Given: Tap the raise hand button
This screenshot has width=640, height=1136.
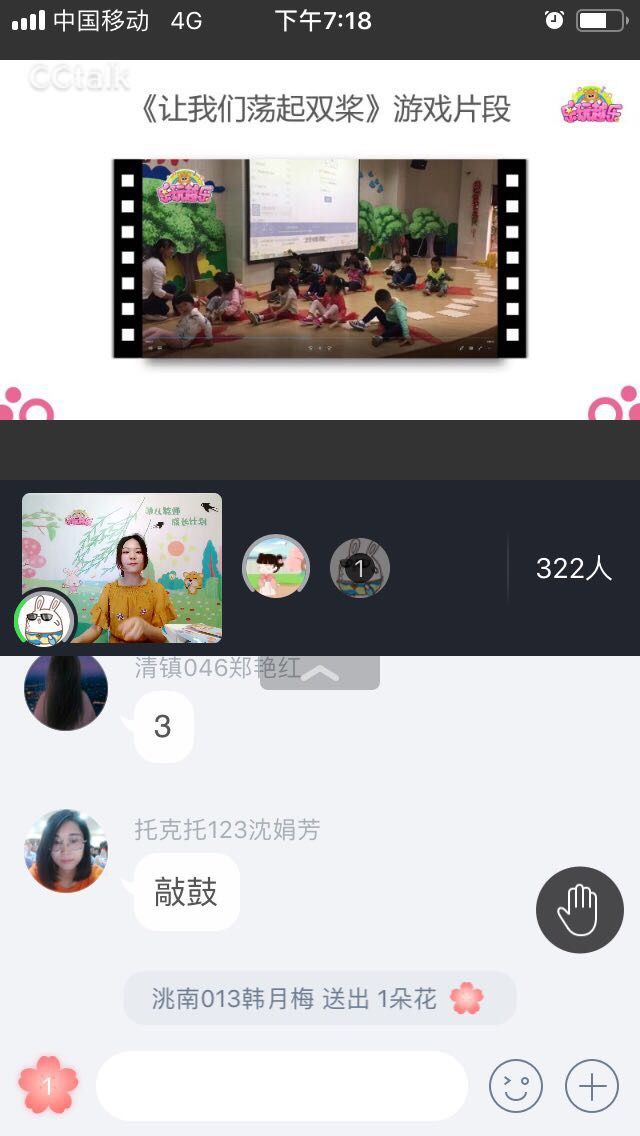Looking at the screenshot, I should 579,909.
